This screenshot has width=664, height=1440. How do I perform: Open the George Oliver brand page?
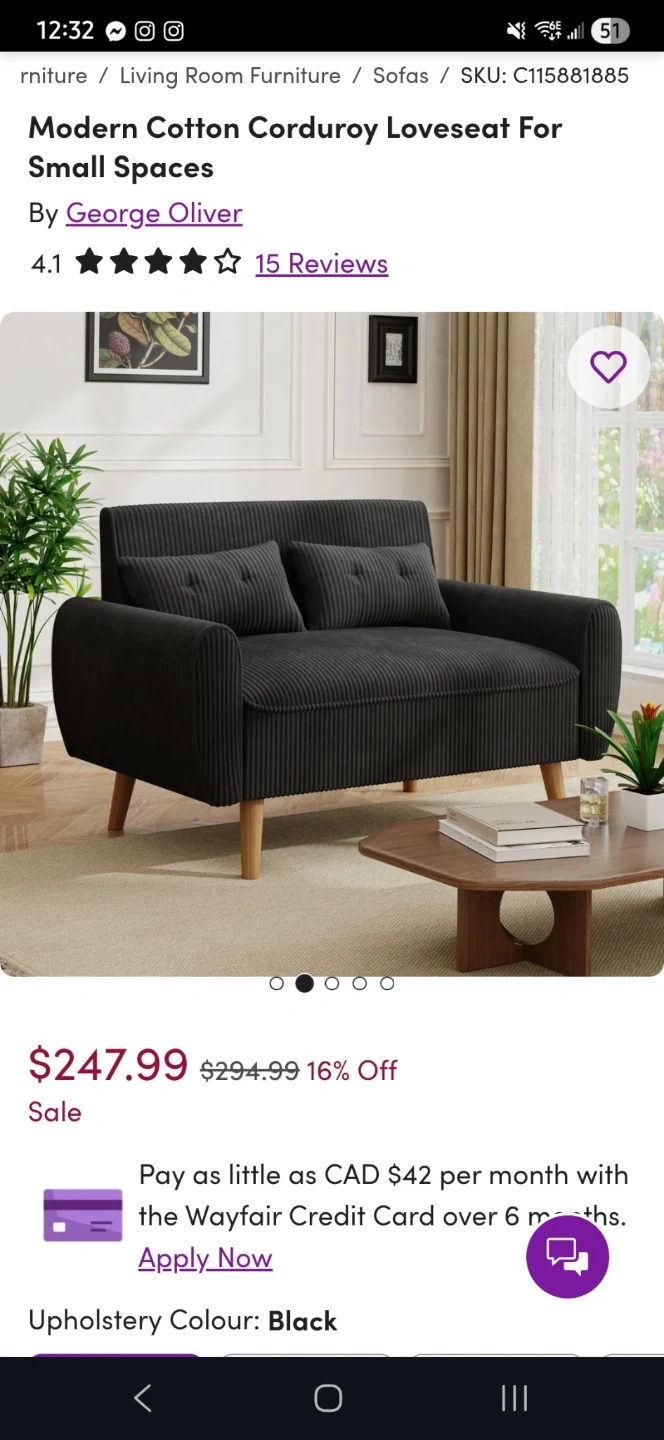[x=154, y=213]
